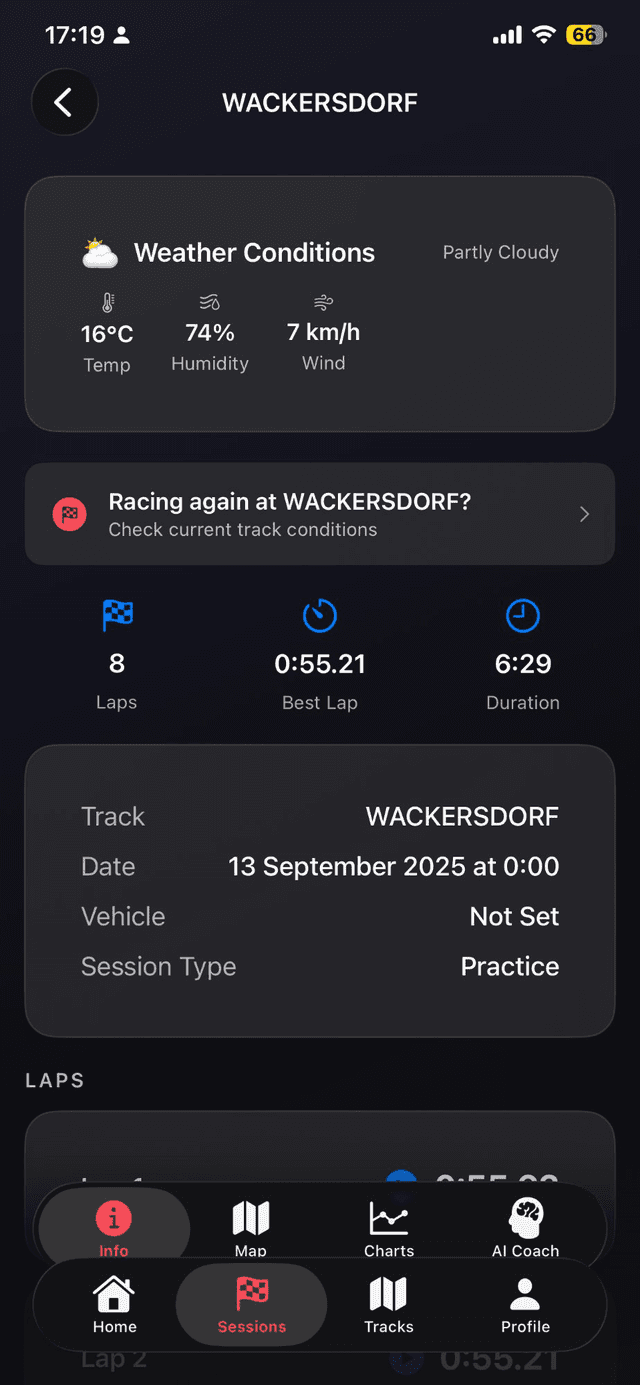Check current track conditions at WACKERSDORF
Screen dimensions: 640x1385
coord(320,514)
